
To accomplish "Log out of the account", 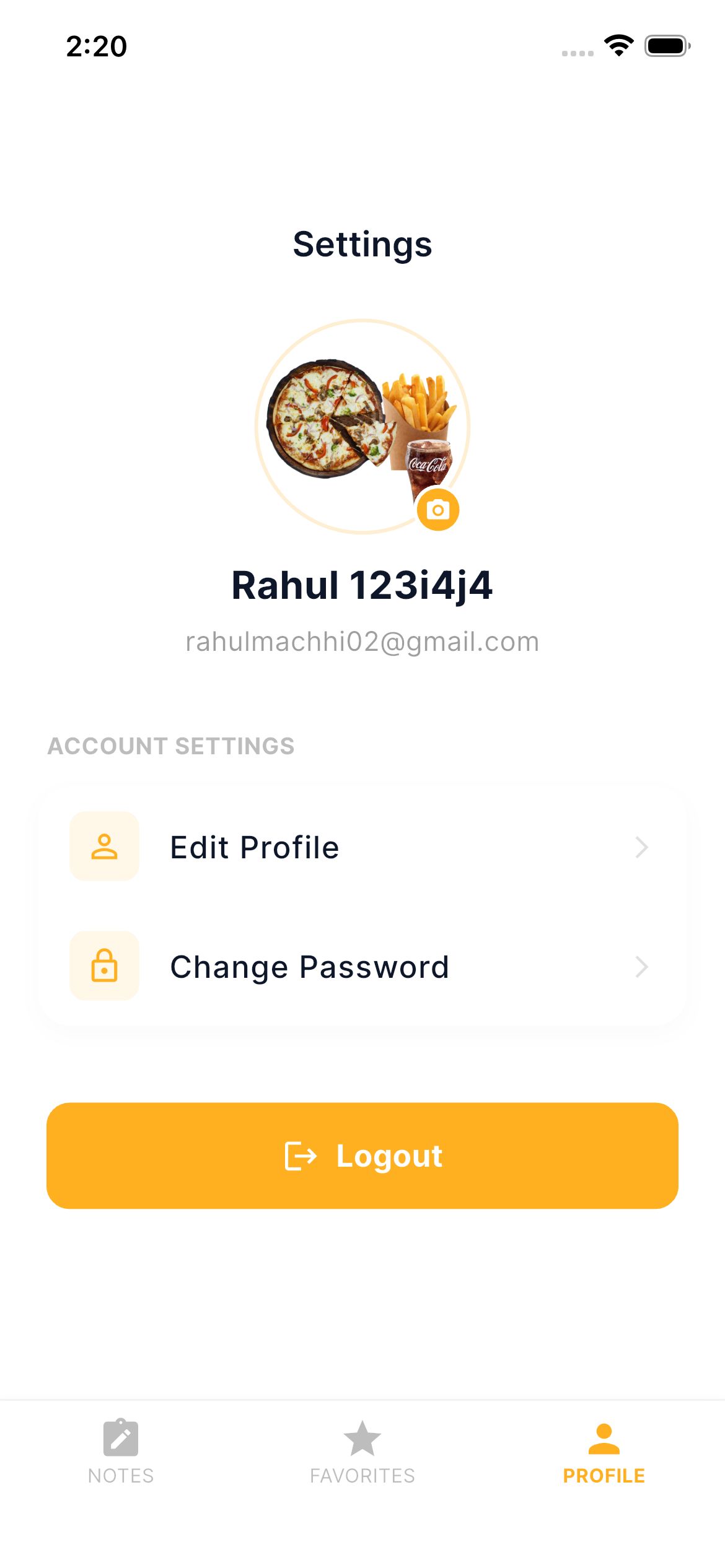I will pos(362,1156).
